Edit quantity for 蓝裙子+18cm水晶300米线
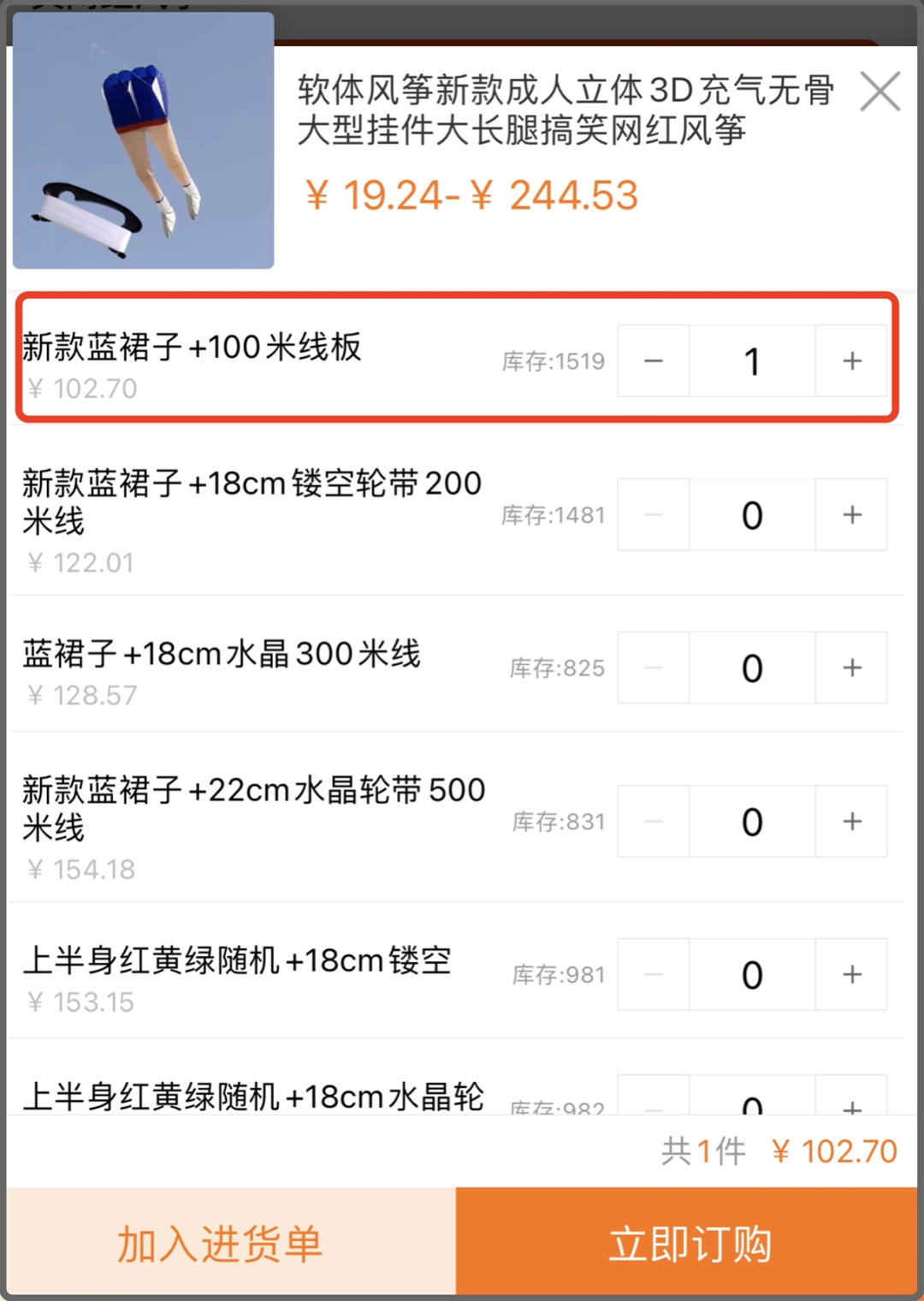Viewport: 924px width, 1301px height. click(x=752, y=668)
